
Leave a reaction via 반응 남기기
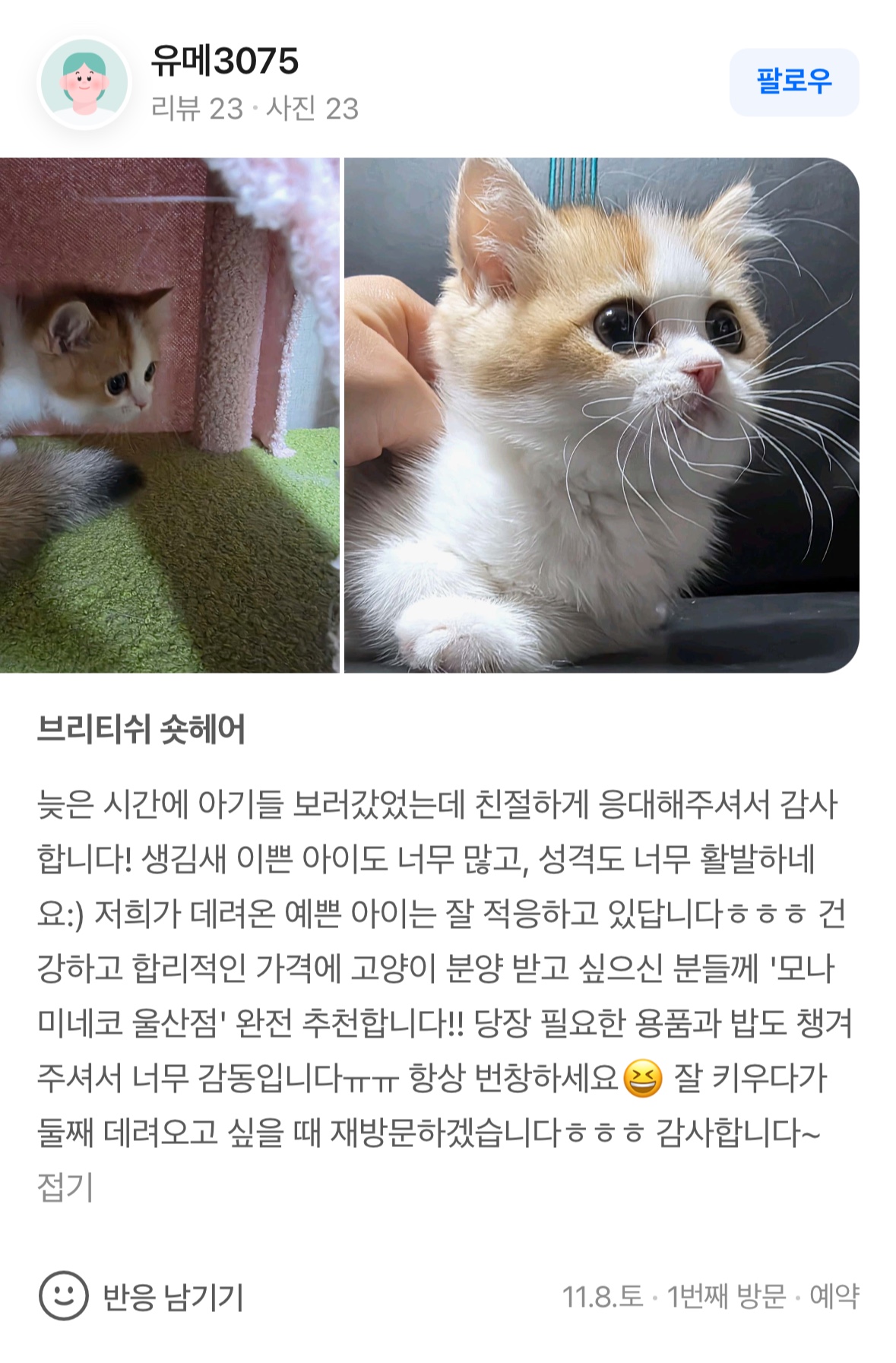click(x=142, y=1296)
